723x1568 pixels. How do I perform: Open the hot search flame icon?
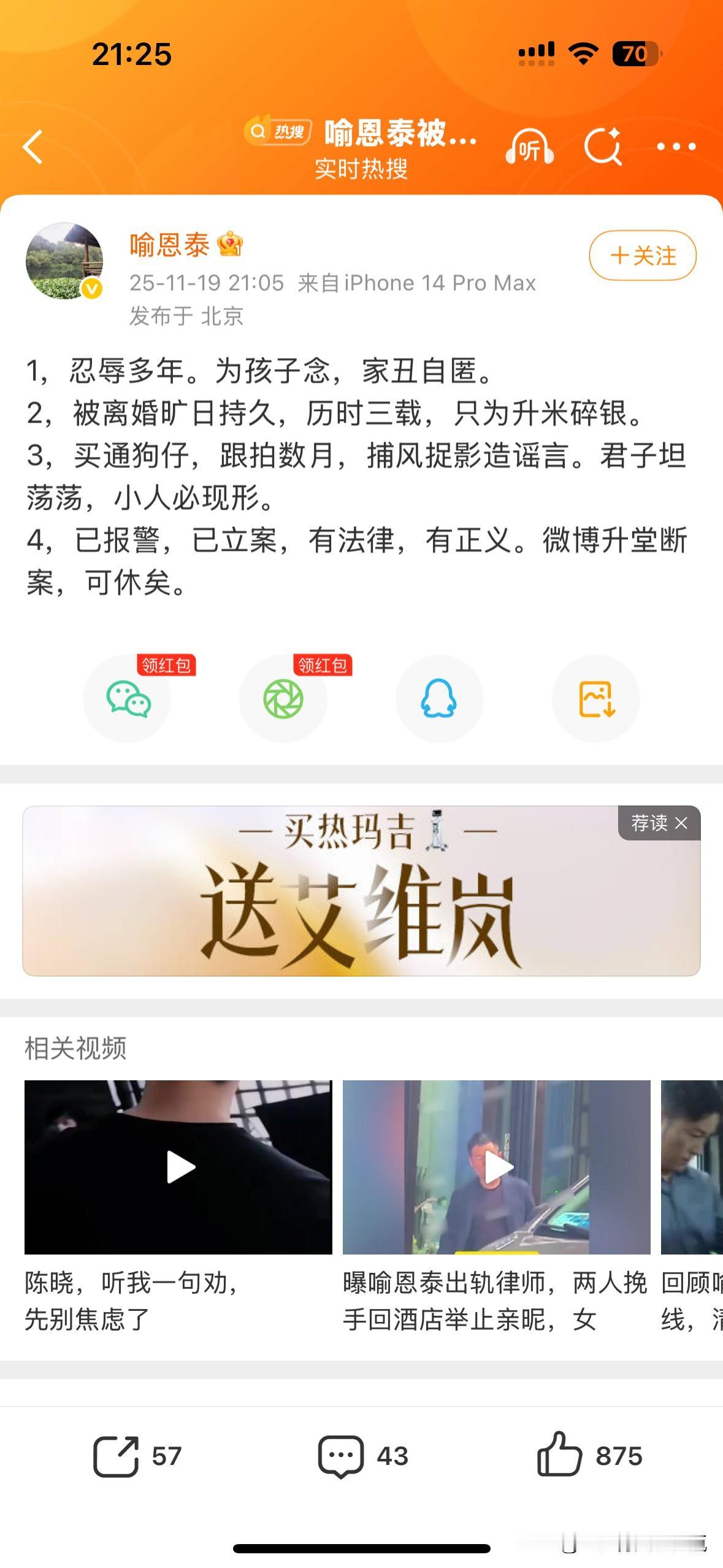[280, 134]
